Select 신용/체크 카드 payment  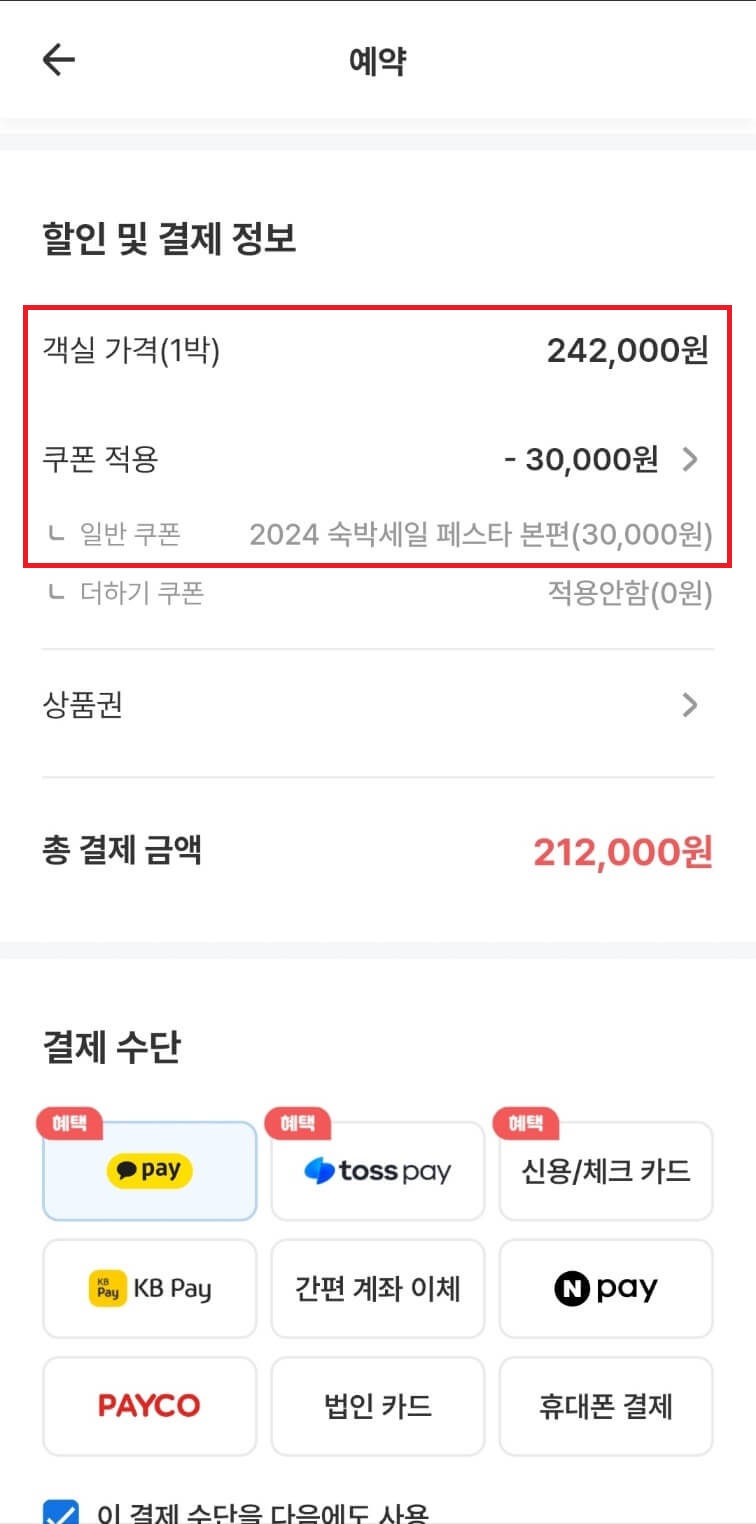605,1171
